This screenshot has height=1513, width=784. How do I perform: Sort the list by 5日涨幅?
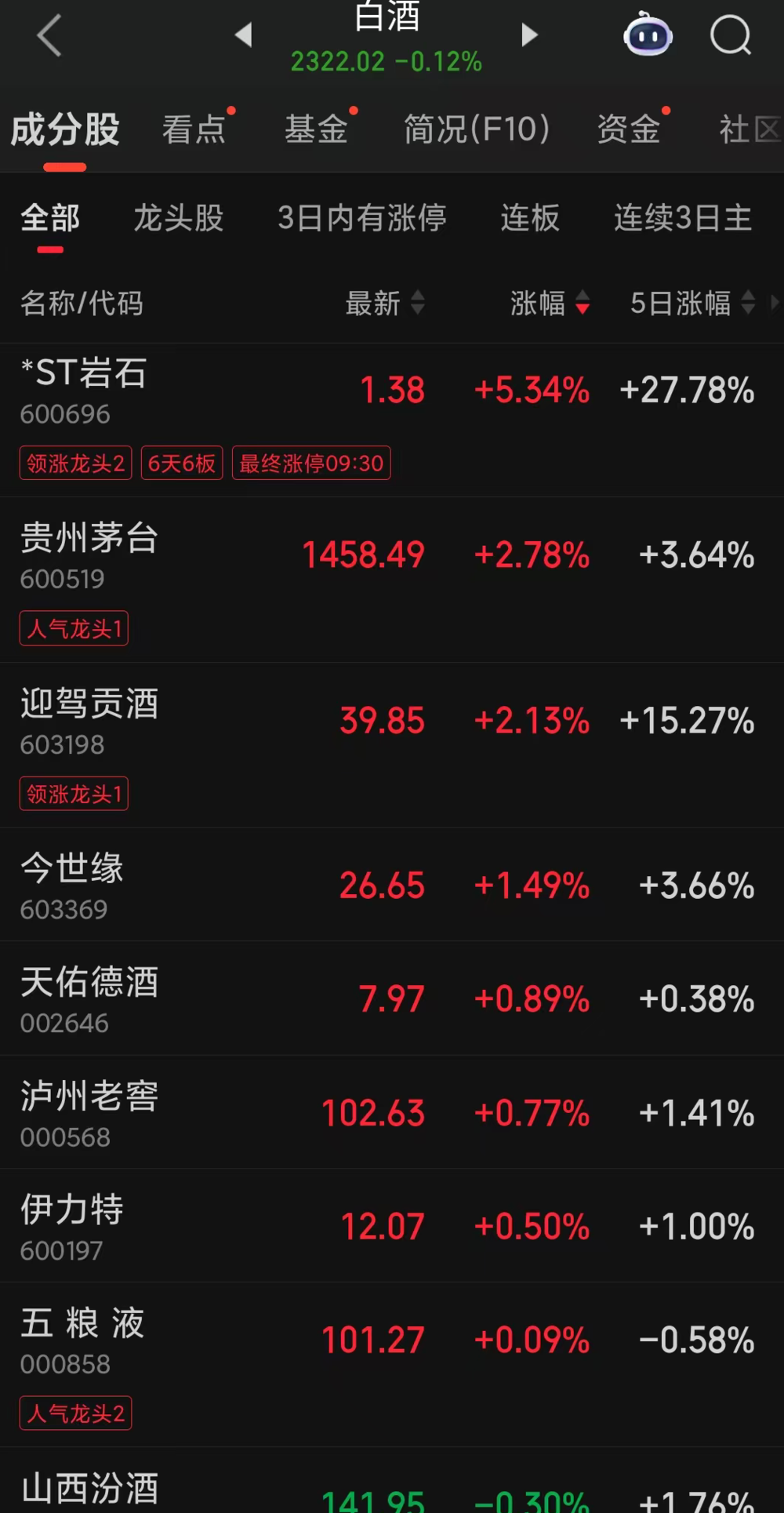[692, 303]
